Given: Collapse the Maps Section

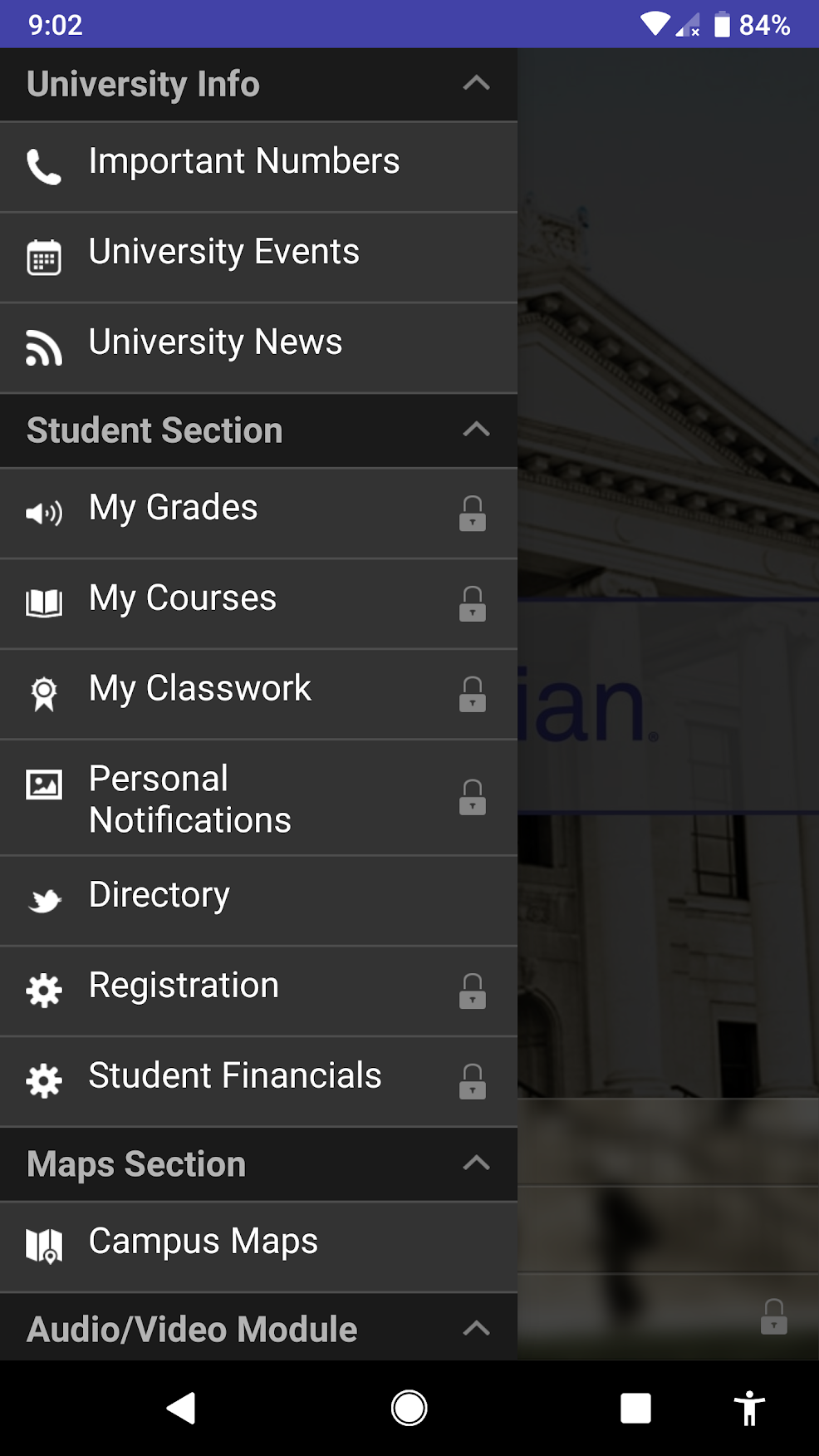Looking at the screenshot, I should (x=476, y=1163).
